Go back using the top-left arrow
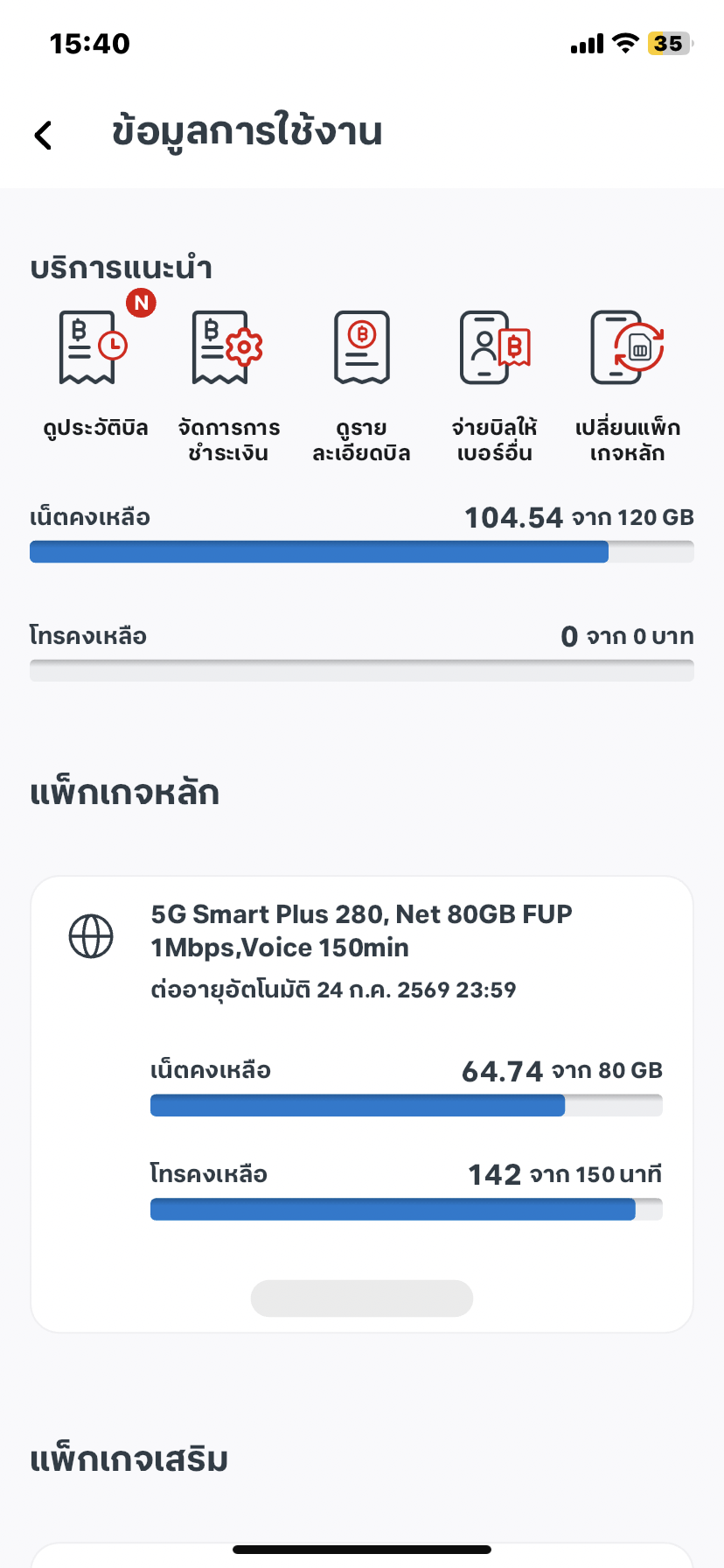This screenshot has width=724, height=1568. pyautogui.click(x=43, y=135)
